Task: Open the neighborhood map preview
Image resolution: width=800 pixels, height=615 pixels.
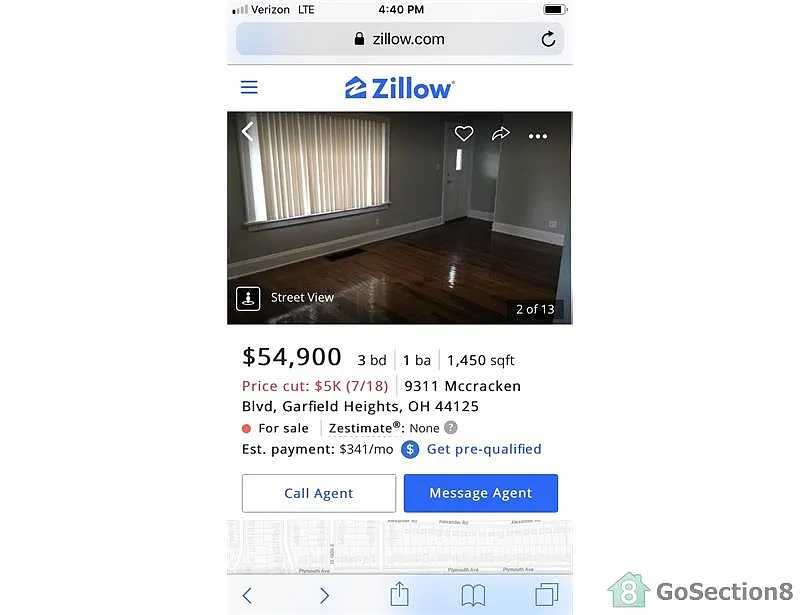Action: (400, 546)
